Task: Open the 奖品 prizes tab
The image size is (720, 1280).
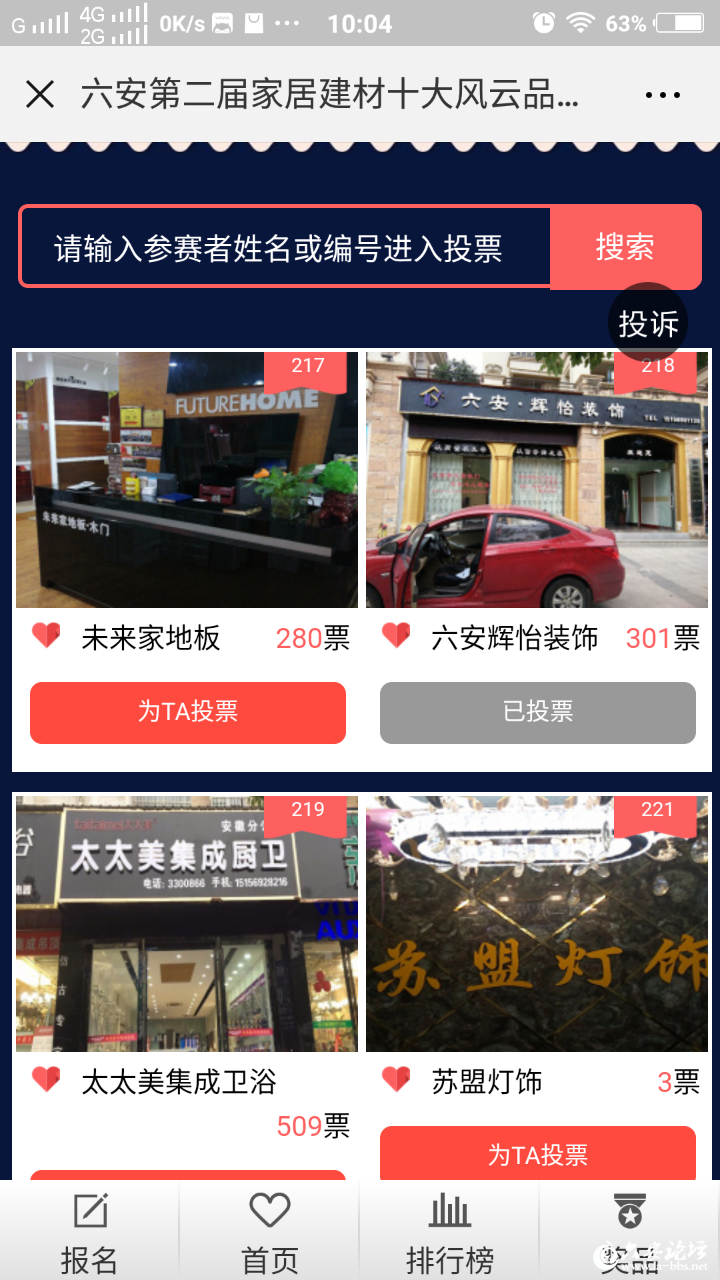Action: pos(630,1232)
